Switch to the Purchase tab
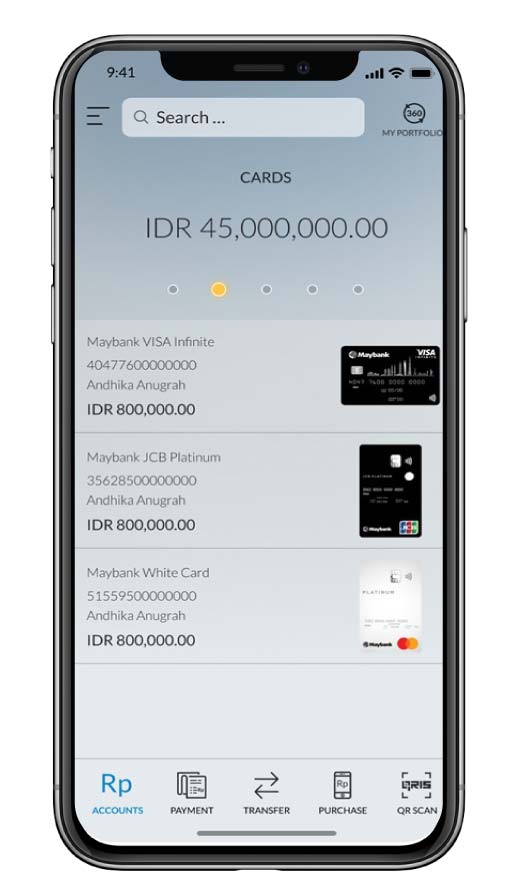 342,793
